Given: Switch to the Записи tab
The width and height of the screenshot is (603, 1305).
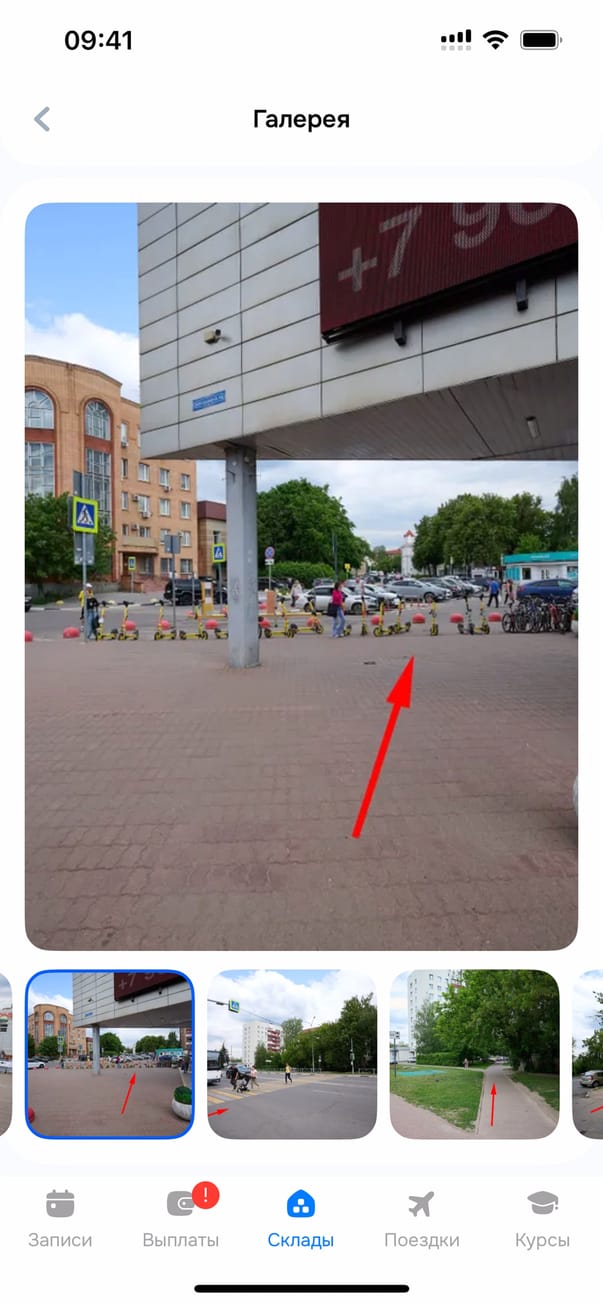Looking at the screenshot, I should [60, 1219].
